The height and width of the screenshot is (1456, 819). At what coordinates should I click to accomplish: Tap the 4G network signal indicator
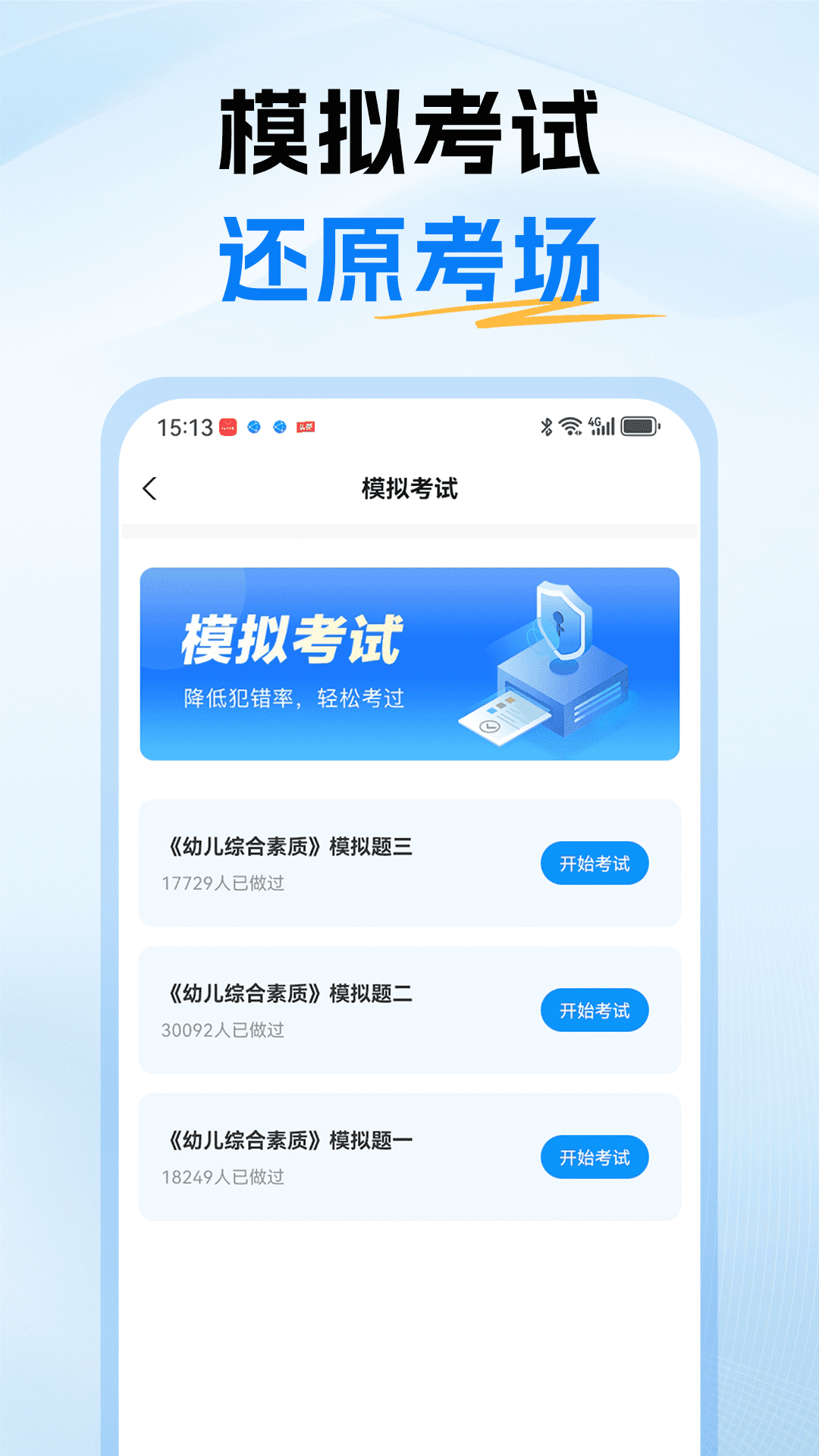click(x=601, y=426)
